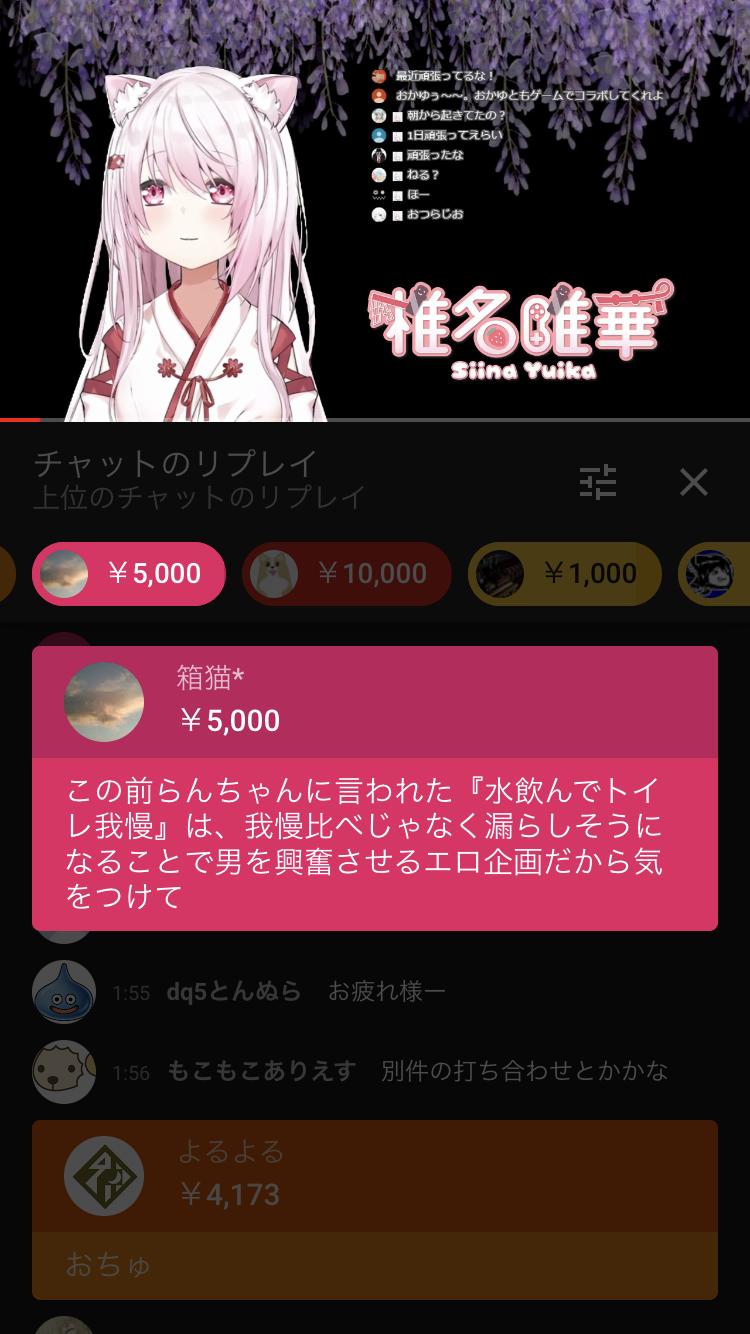Open the ¥10,000 Super Chat chip

coord(347,573)
